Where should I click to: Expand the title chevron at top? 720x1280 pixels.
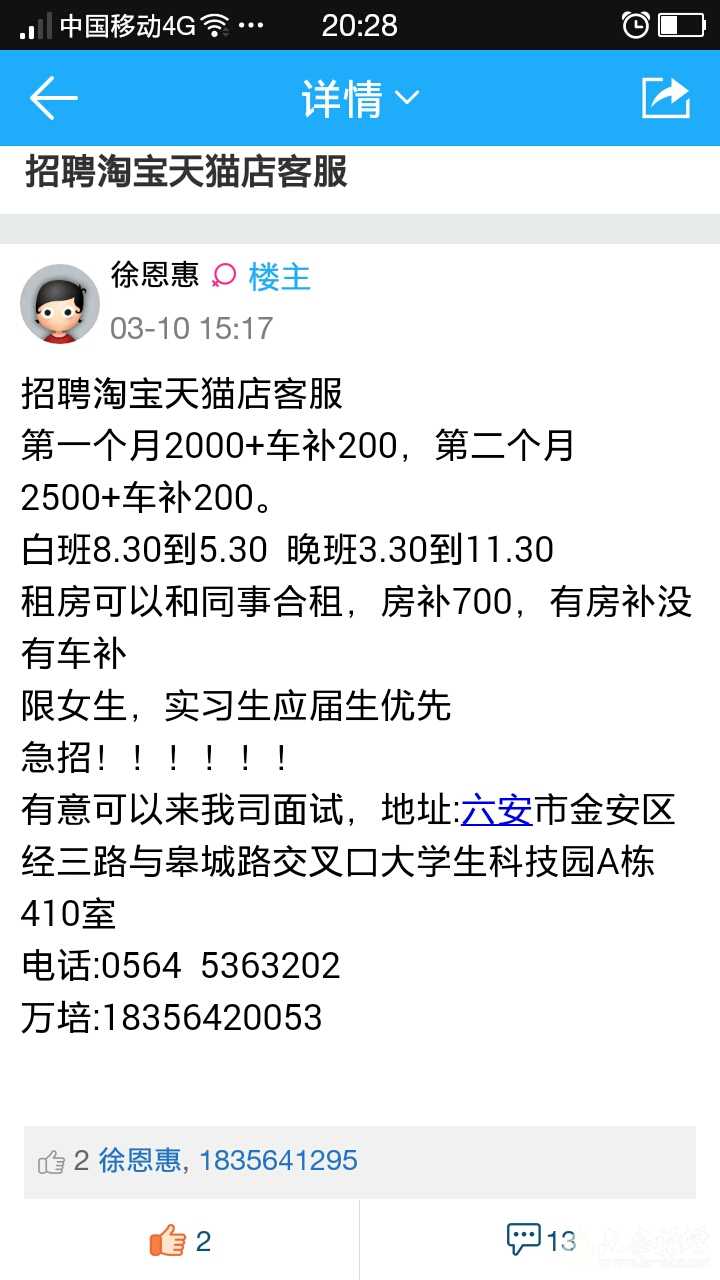point(407,97)
